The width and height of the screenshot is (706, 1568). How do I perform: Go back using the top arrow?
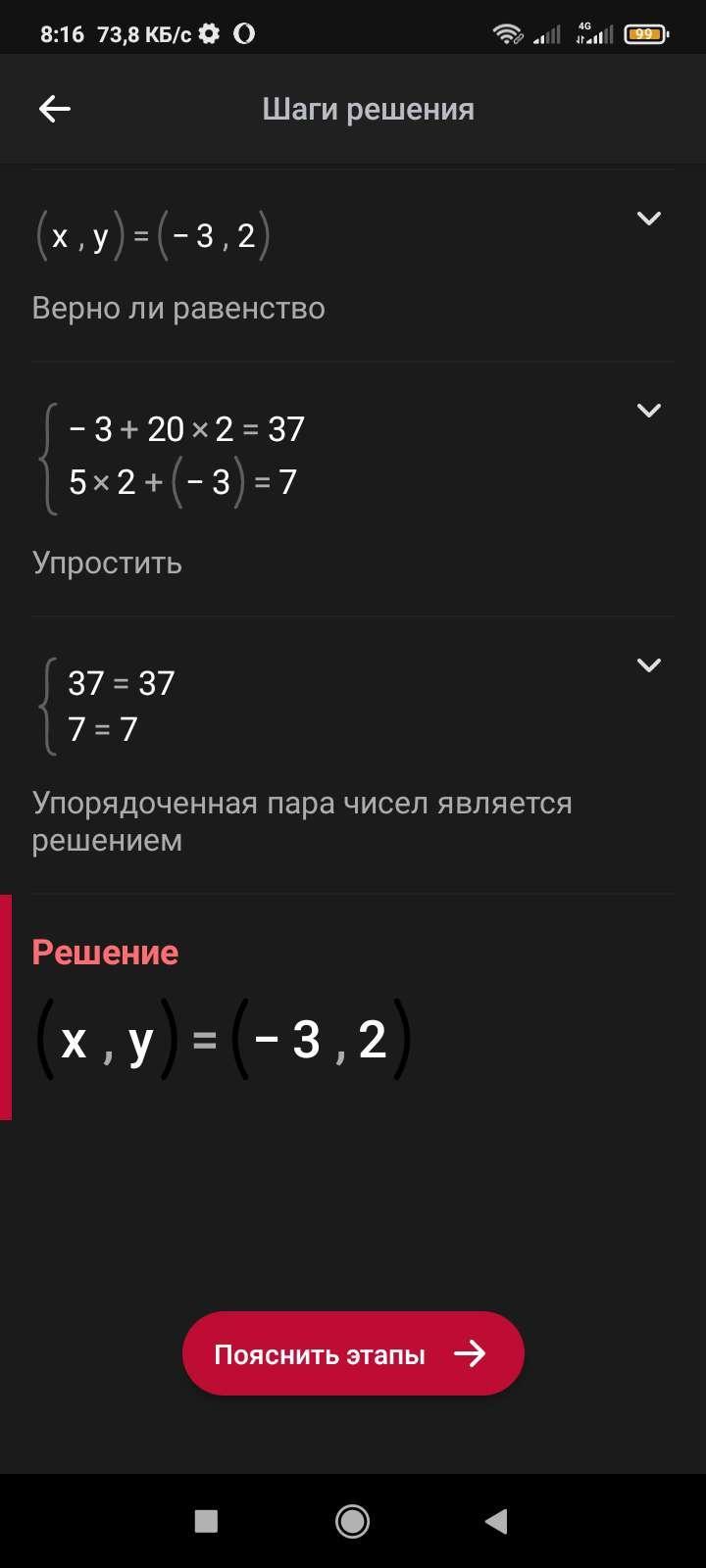pos(55,109)
